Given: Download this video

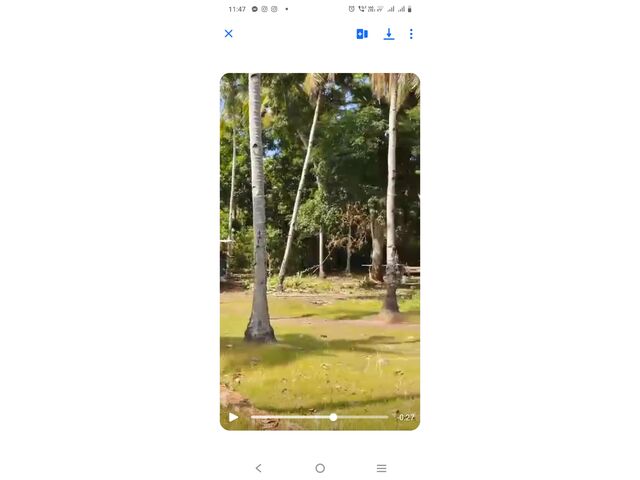Looking at the screenshot, I should tap(389, 34).
